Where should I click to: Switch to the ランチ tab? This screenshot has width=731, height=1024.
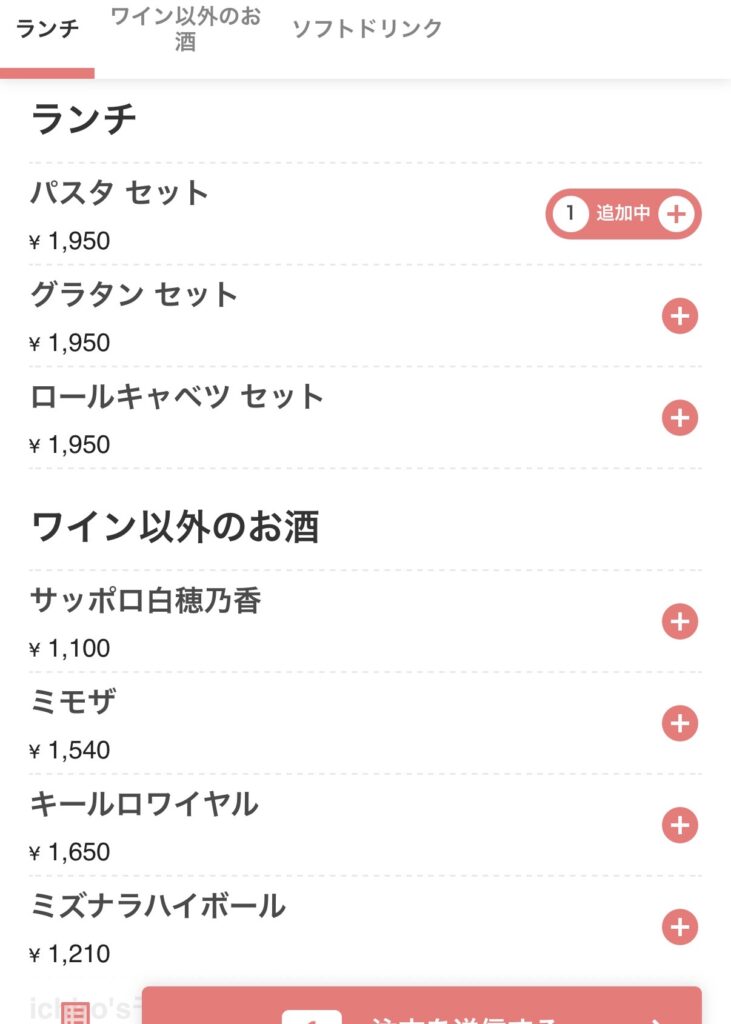pos(47,29)
